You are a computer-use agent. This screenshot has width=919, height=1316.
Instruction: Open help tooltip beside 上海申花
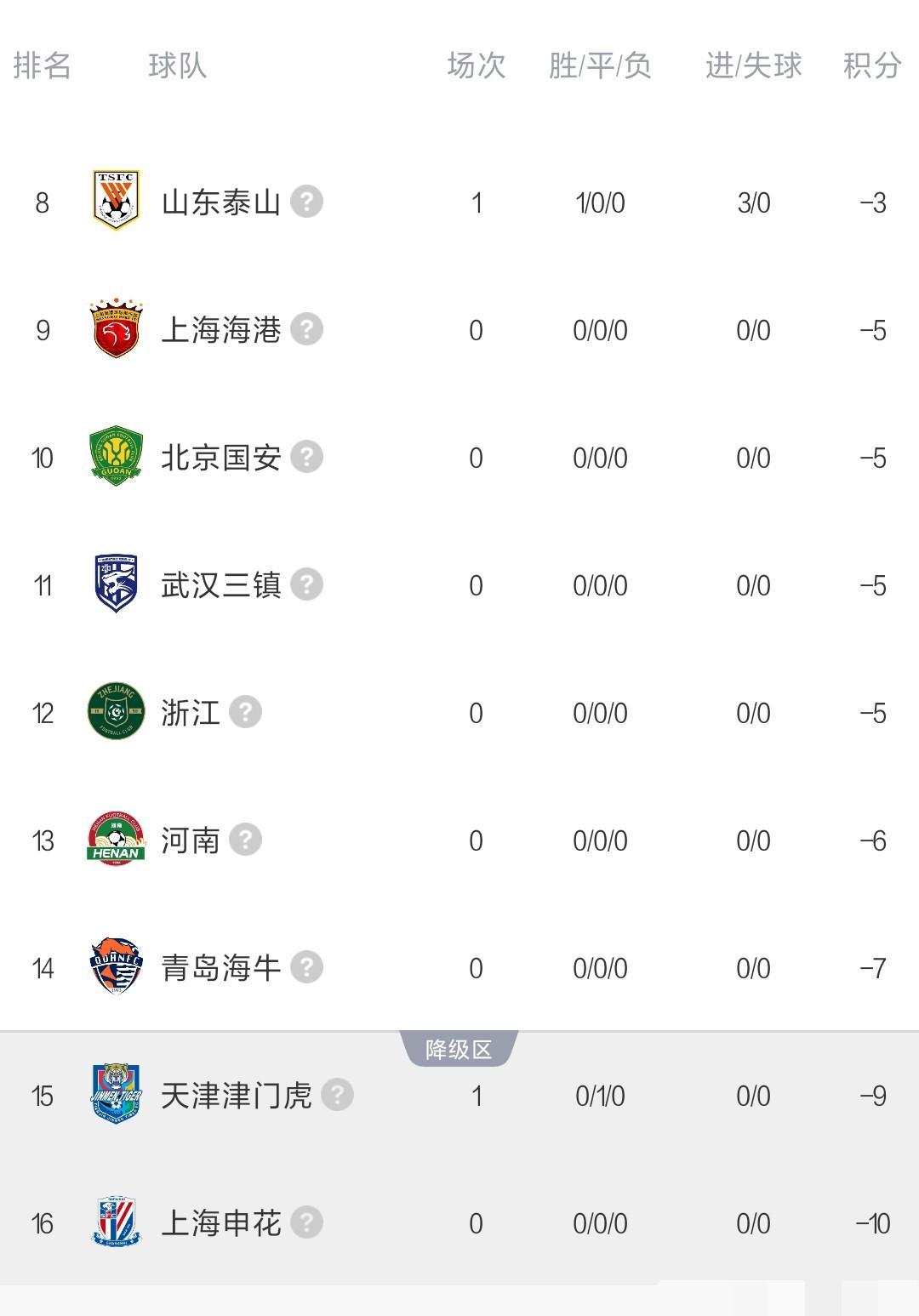309,1222
